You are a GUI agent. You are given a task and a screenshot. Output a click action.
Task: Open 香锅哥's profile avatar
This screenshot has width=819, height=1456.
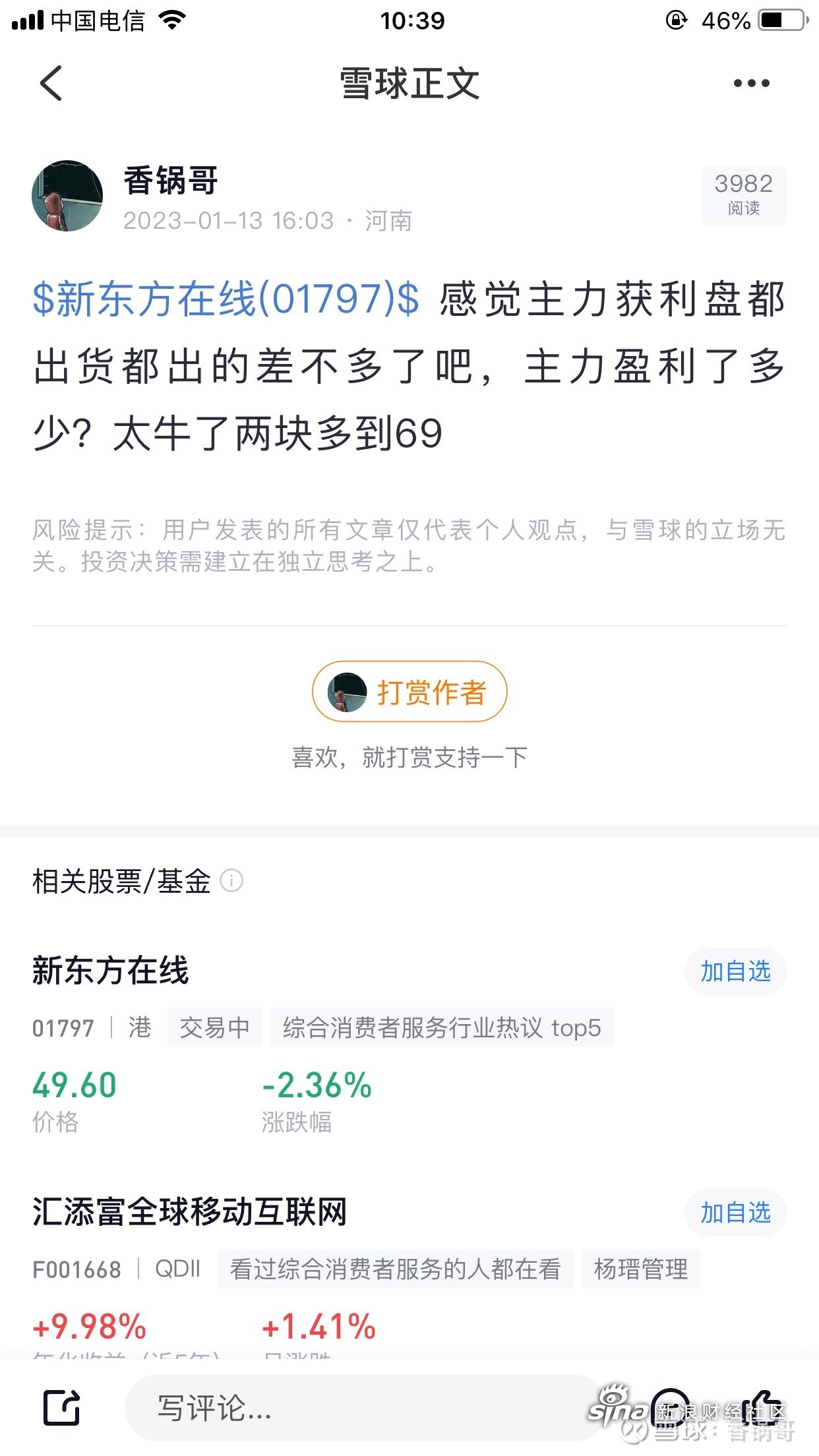(67, 195)
